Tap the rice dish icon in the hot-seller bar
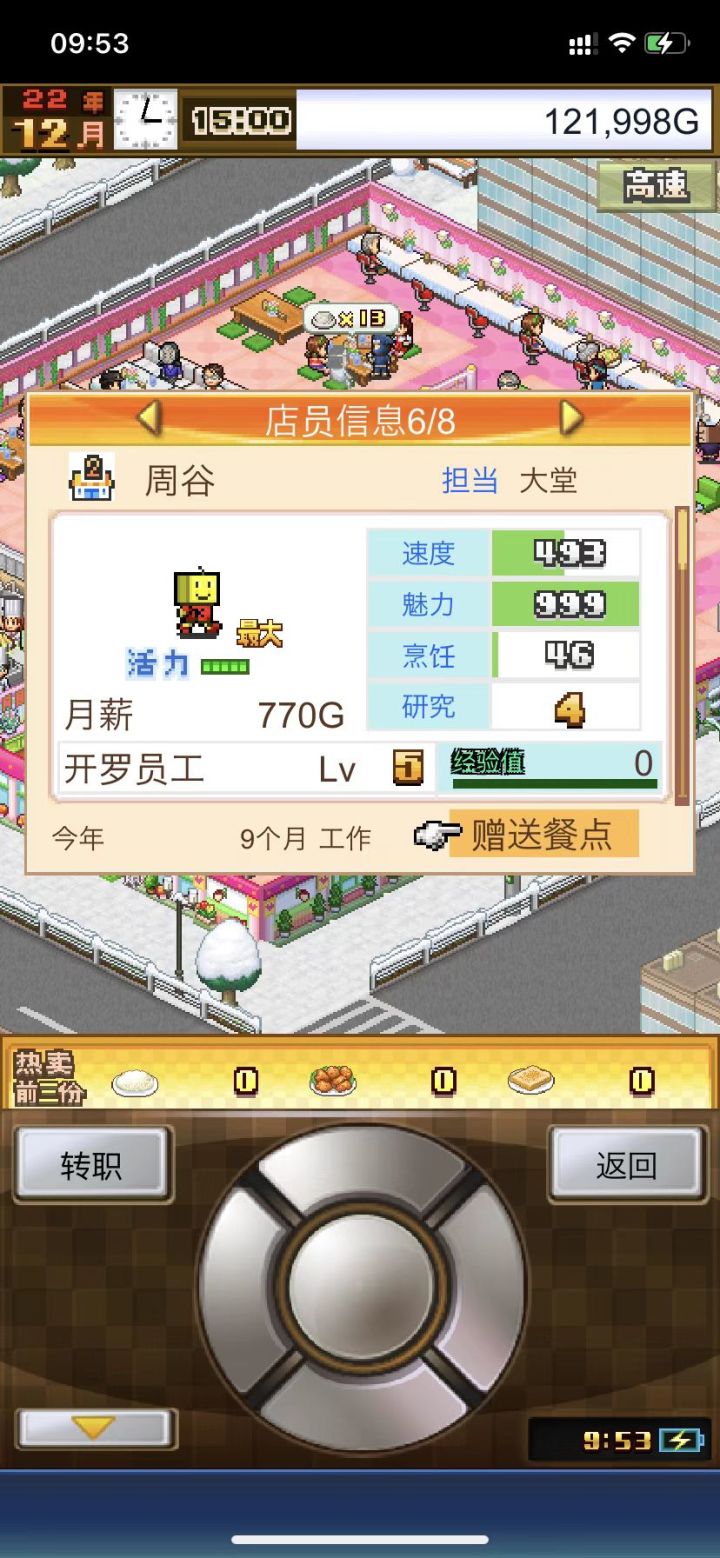 pyautogui.click(x=137, y=1079)
